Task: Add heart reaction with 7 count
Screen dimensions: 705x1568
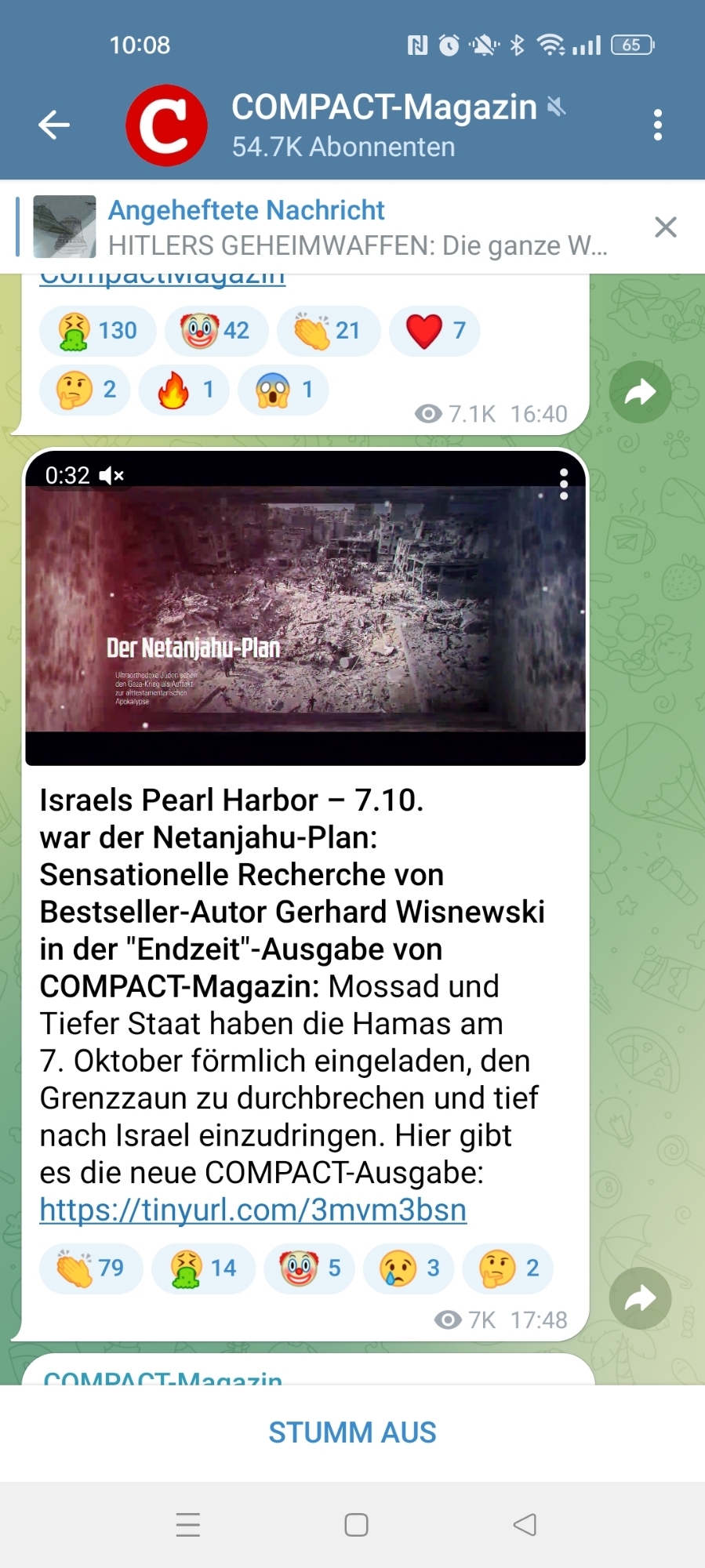Action: point(435,331)
